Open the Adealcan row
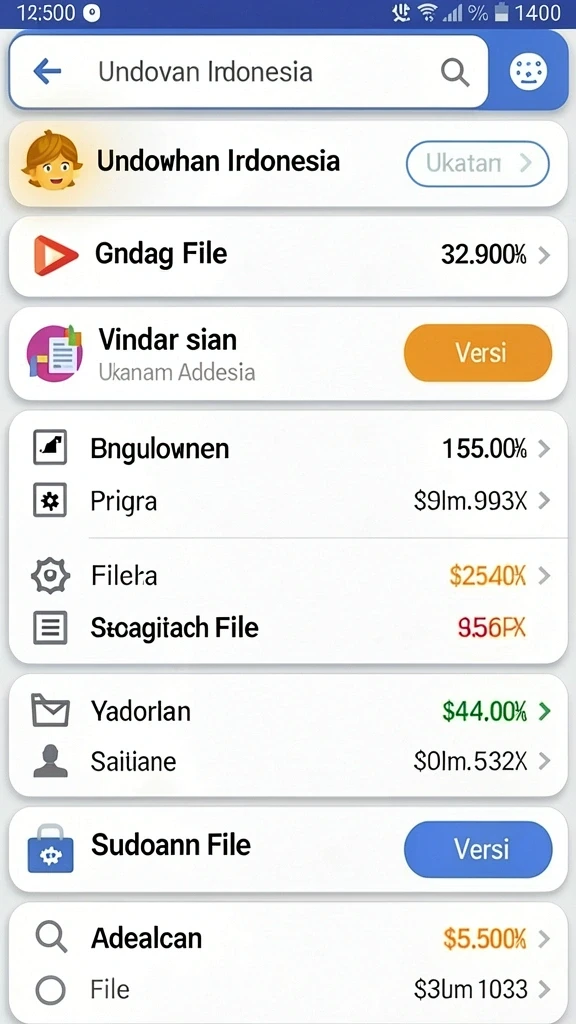Screen dimensions: 576x1024 tap(288, 939)
